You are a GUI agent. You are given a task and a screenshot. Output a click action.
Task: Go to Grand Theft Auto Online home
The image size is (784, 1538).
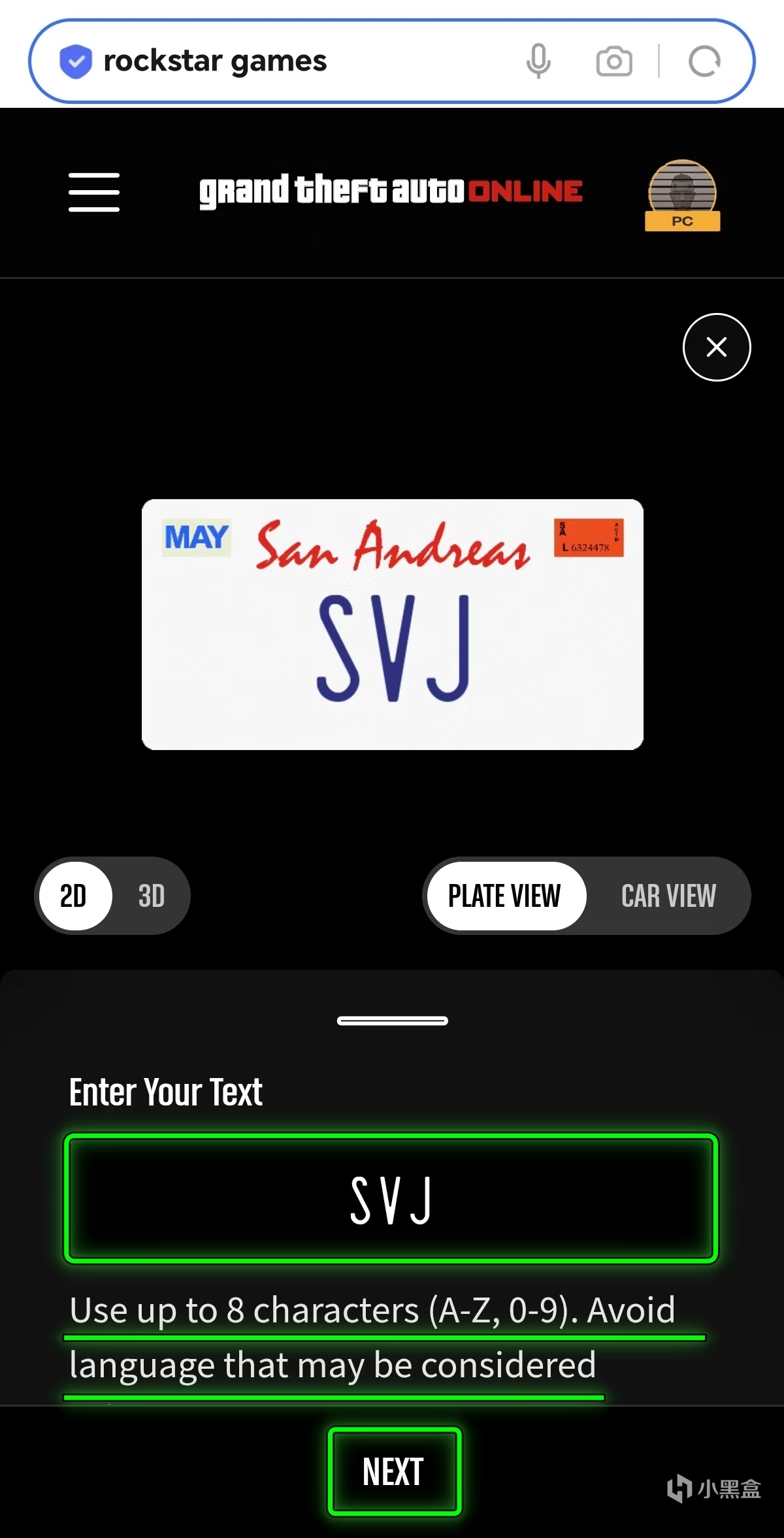click(x=391, y=191)
